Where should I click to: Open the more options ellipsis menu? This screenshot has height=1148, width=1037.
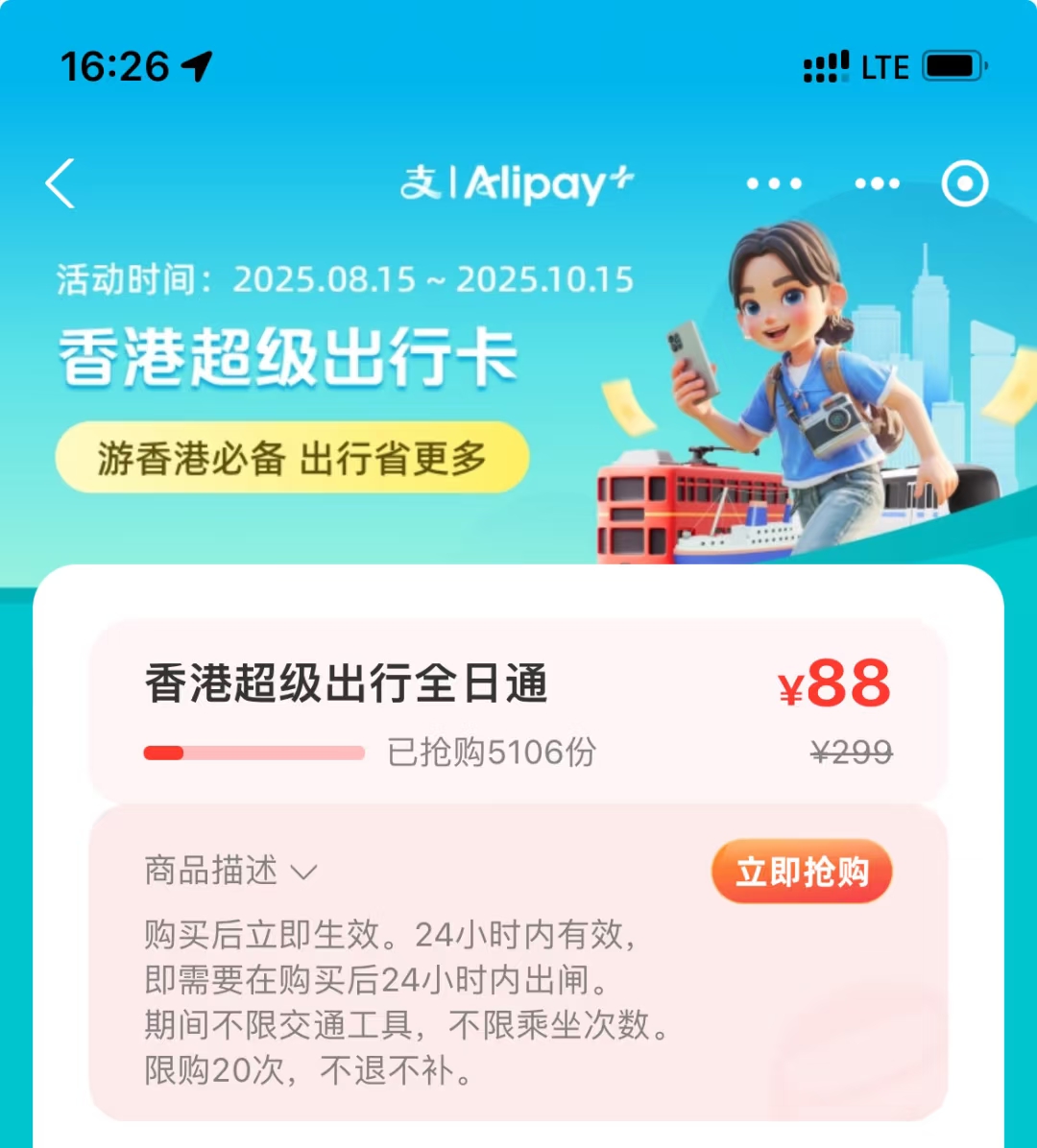(x=774, y=183)
